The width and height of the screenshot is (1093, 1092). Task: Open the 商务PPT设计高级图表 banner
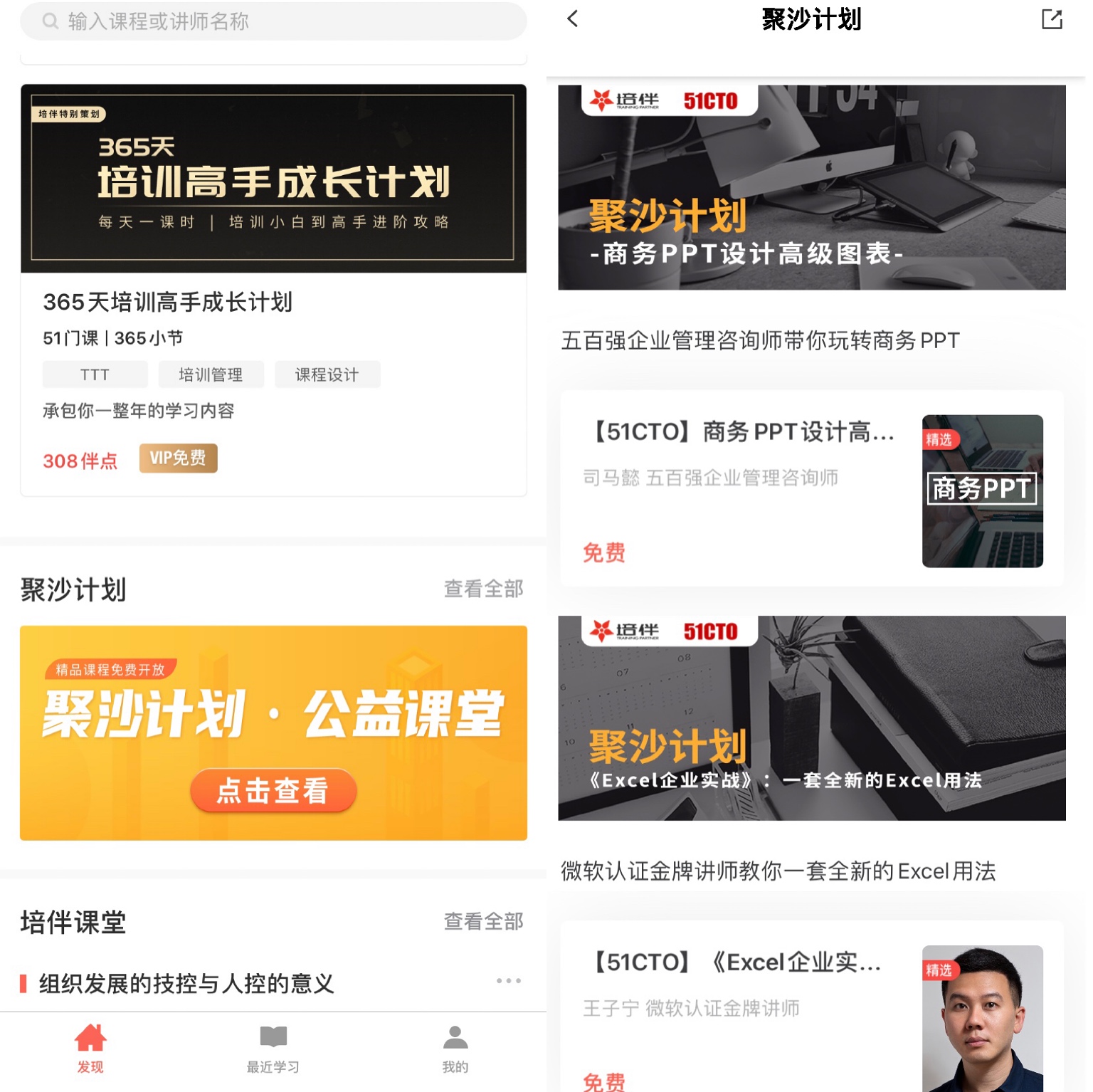tap(811, 187)
